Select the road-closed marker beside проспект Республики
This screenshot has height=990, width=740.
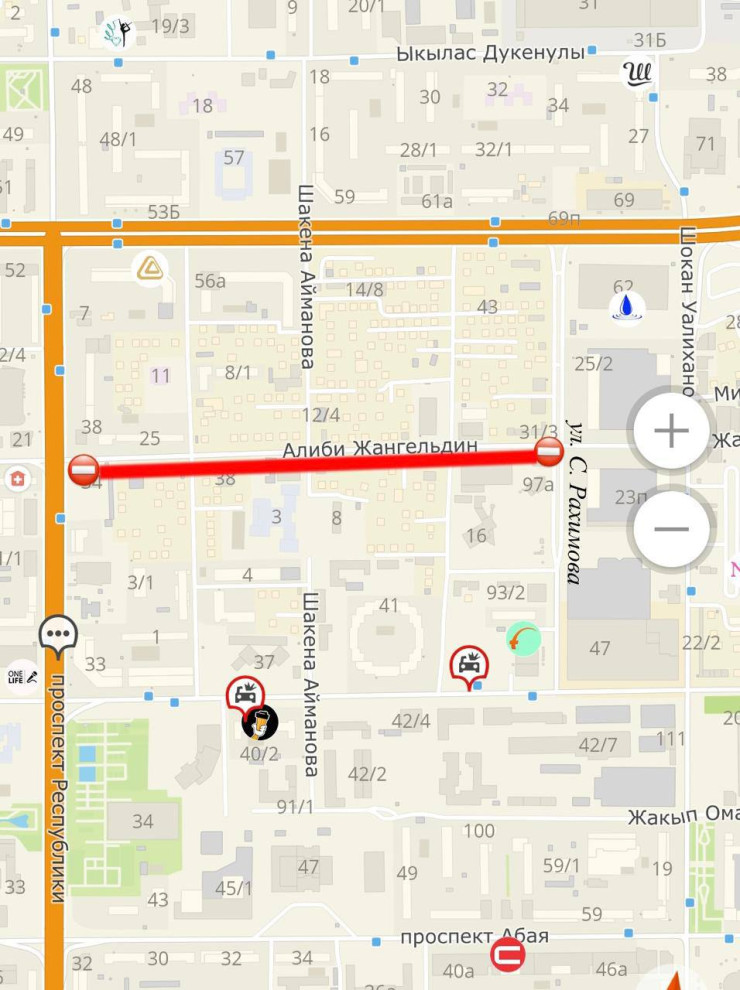point(84,468)
